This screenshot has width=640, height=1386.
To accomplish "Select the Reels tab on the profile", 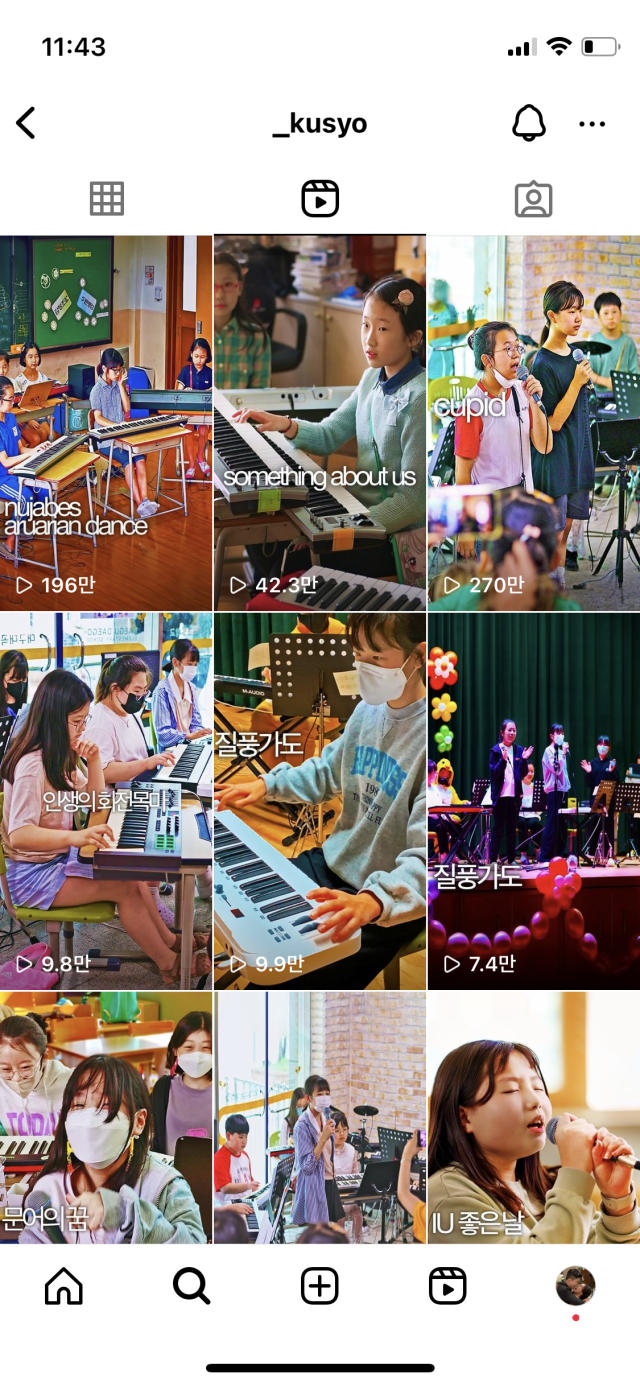I will (x=320, y=199).
